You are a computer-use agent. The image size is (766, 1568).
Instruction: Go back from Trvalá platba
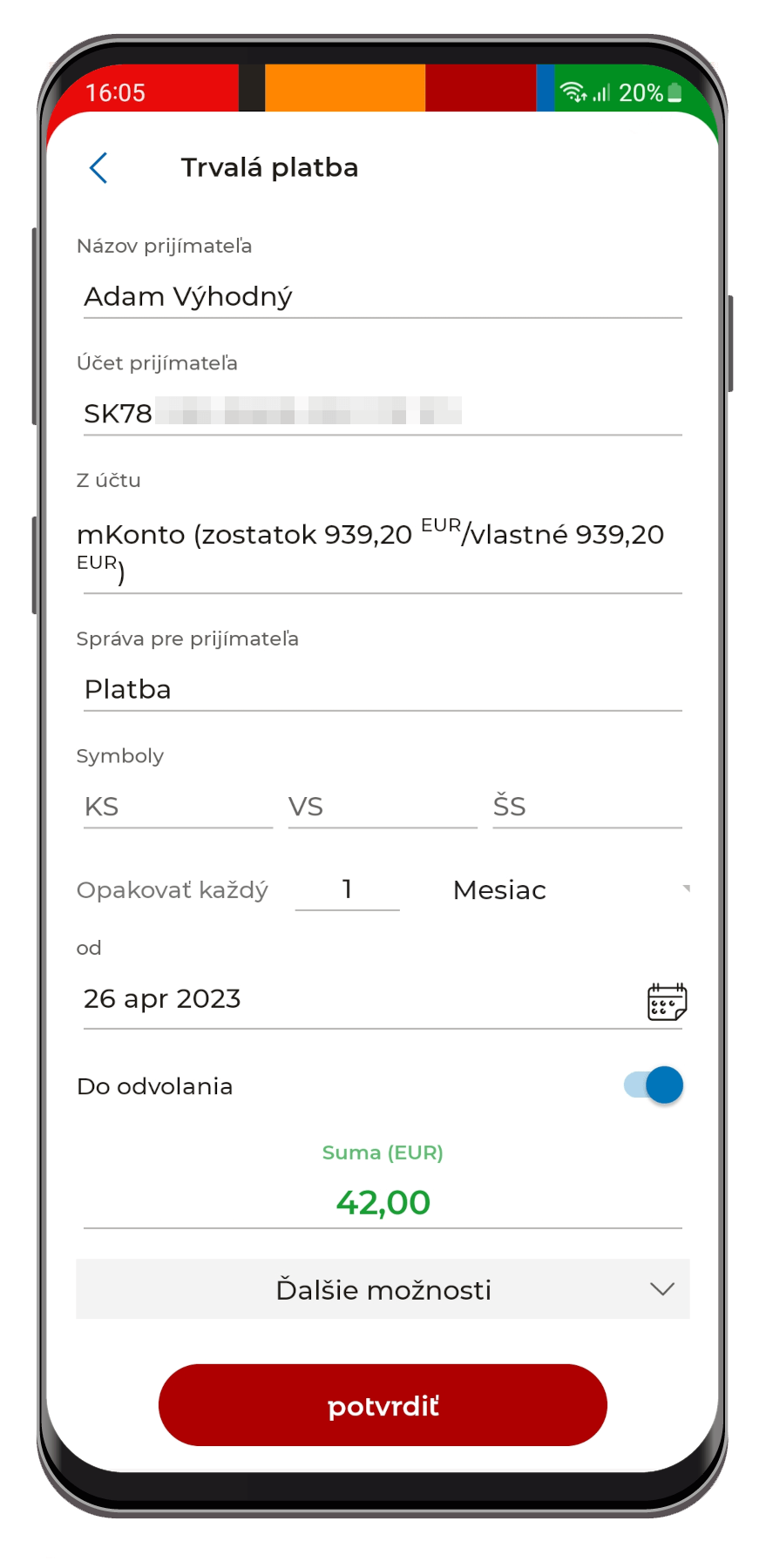pyautogui.click(x=98, y=168)
